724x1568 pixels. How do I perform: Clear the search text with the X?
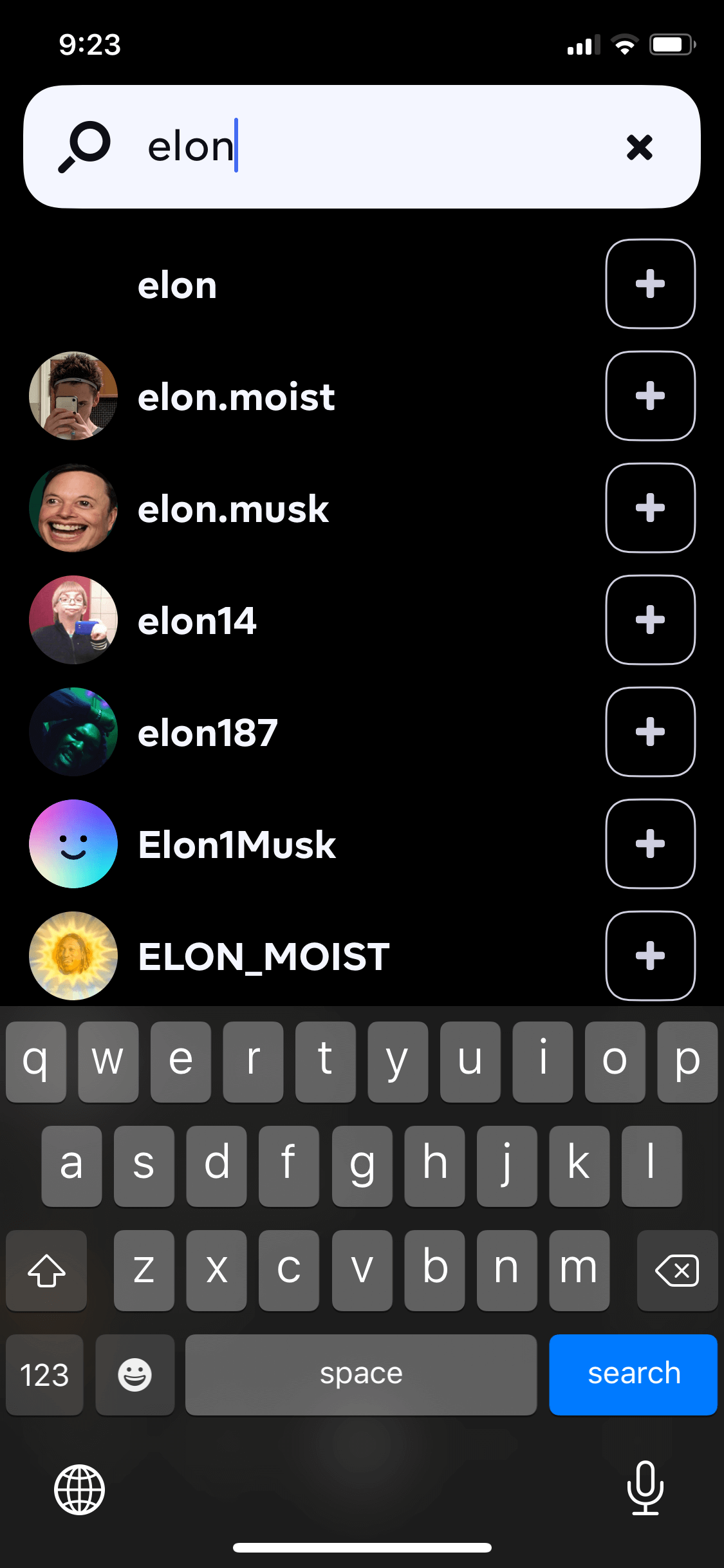coord(639,147)
